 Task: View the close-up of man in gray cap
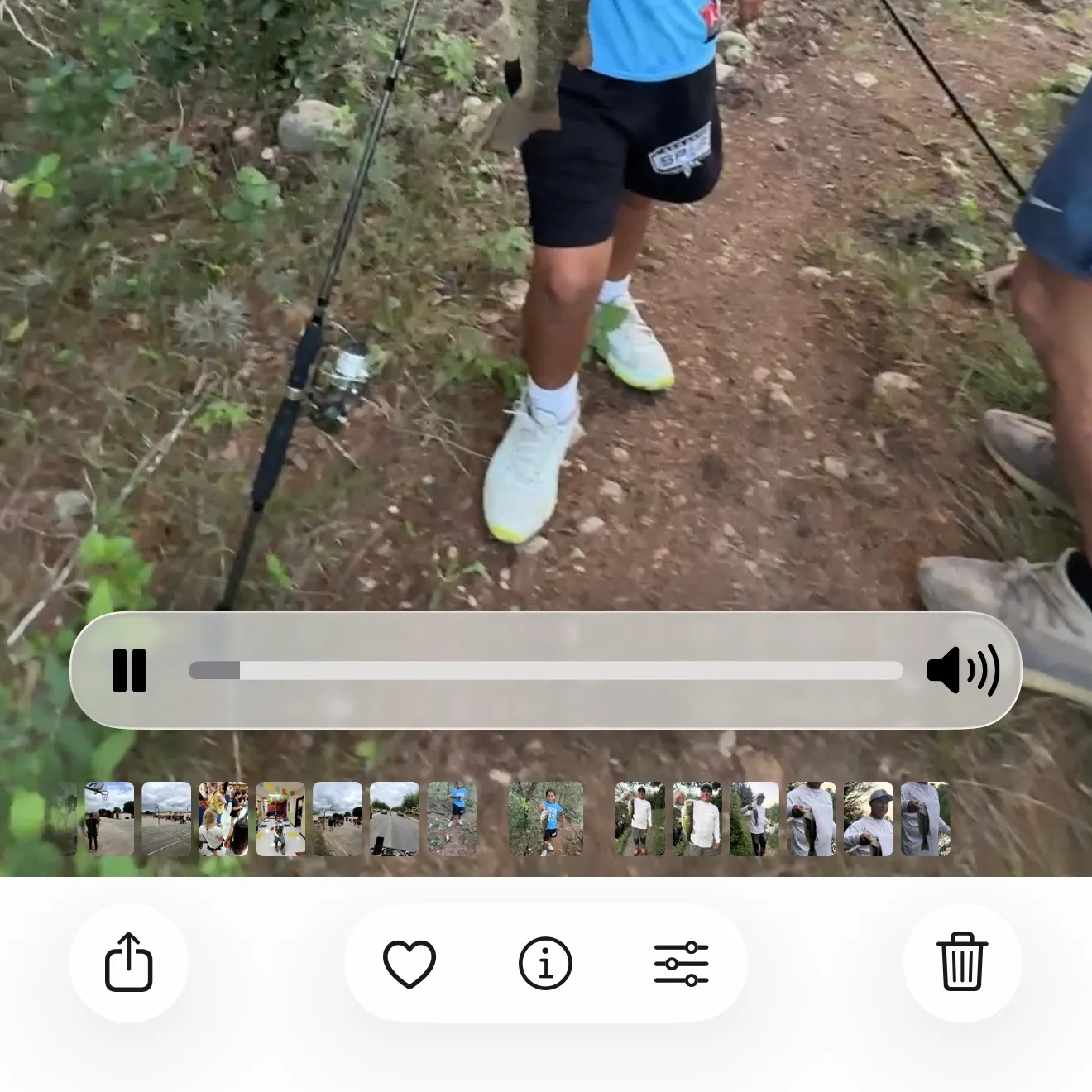coord(868,818)
